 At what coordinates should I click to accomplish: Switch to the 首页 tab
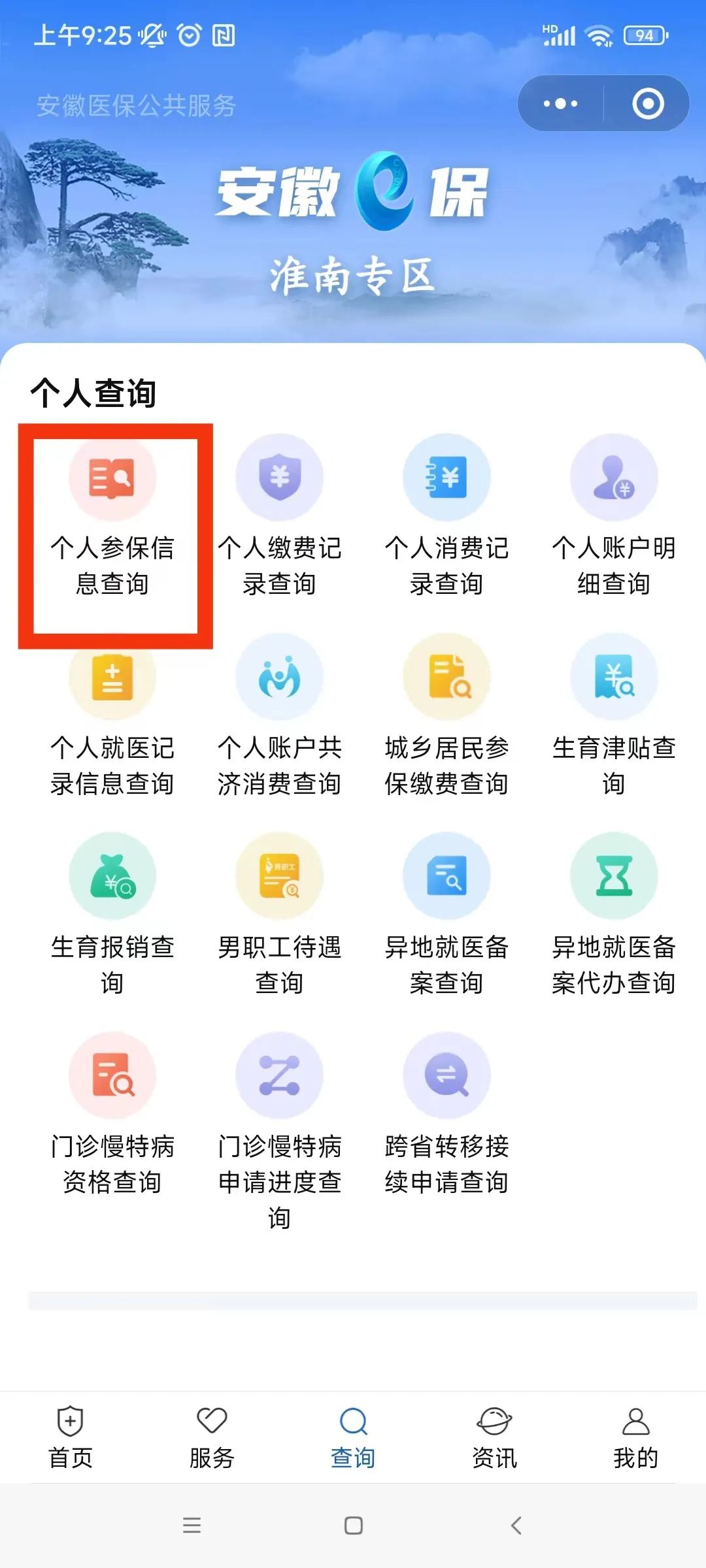71,1437
